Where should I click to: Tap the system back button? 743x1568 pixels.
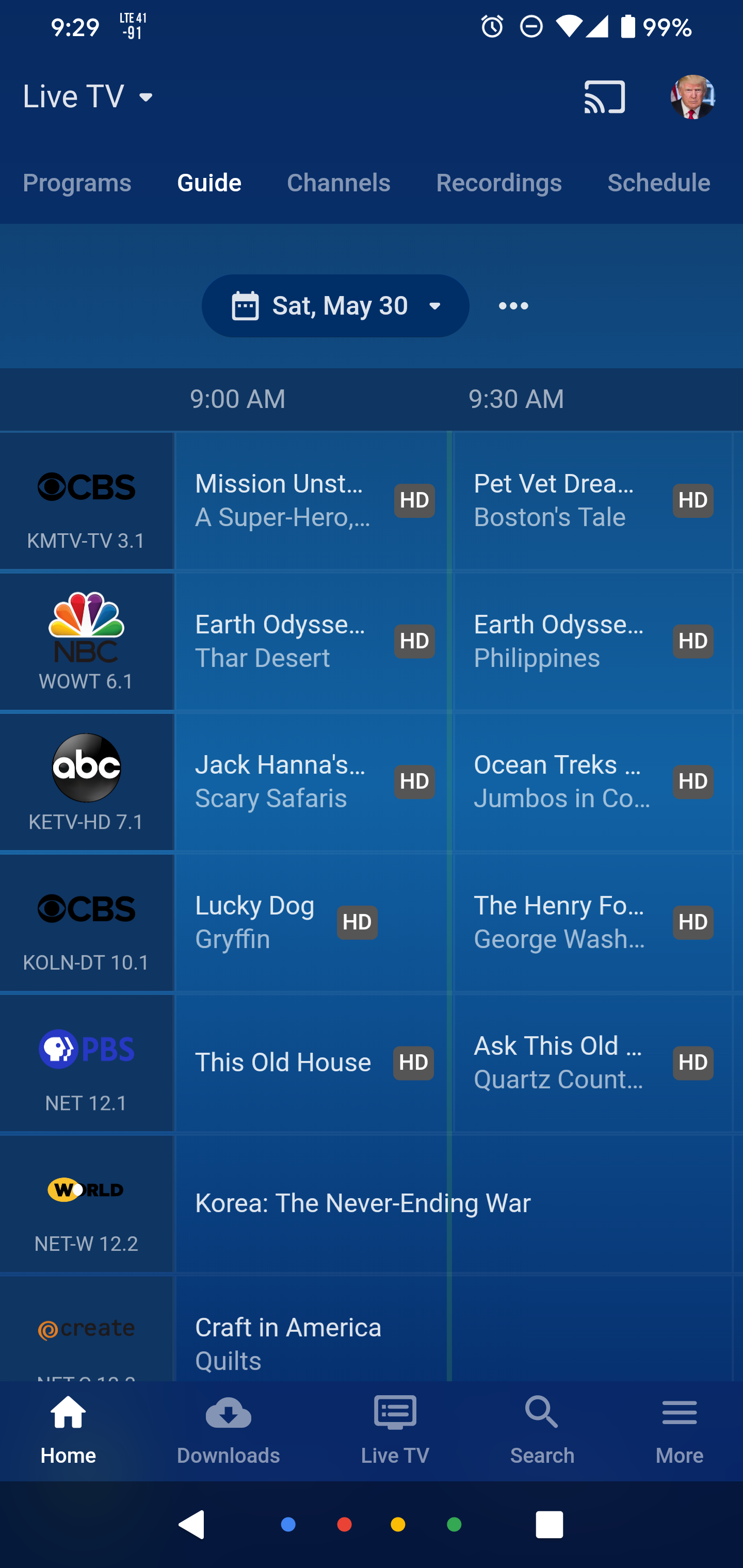click(x=192, y=1525)
